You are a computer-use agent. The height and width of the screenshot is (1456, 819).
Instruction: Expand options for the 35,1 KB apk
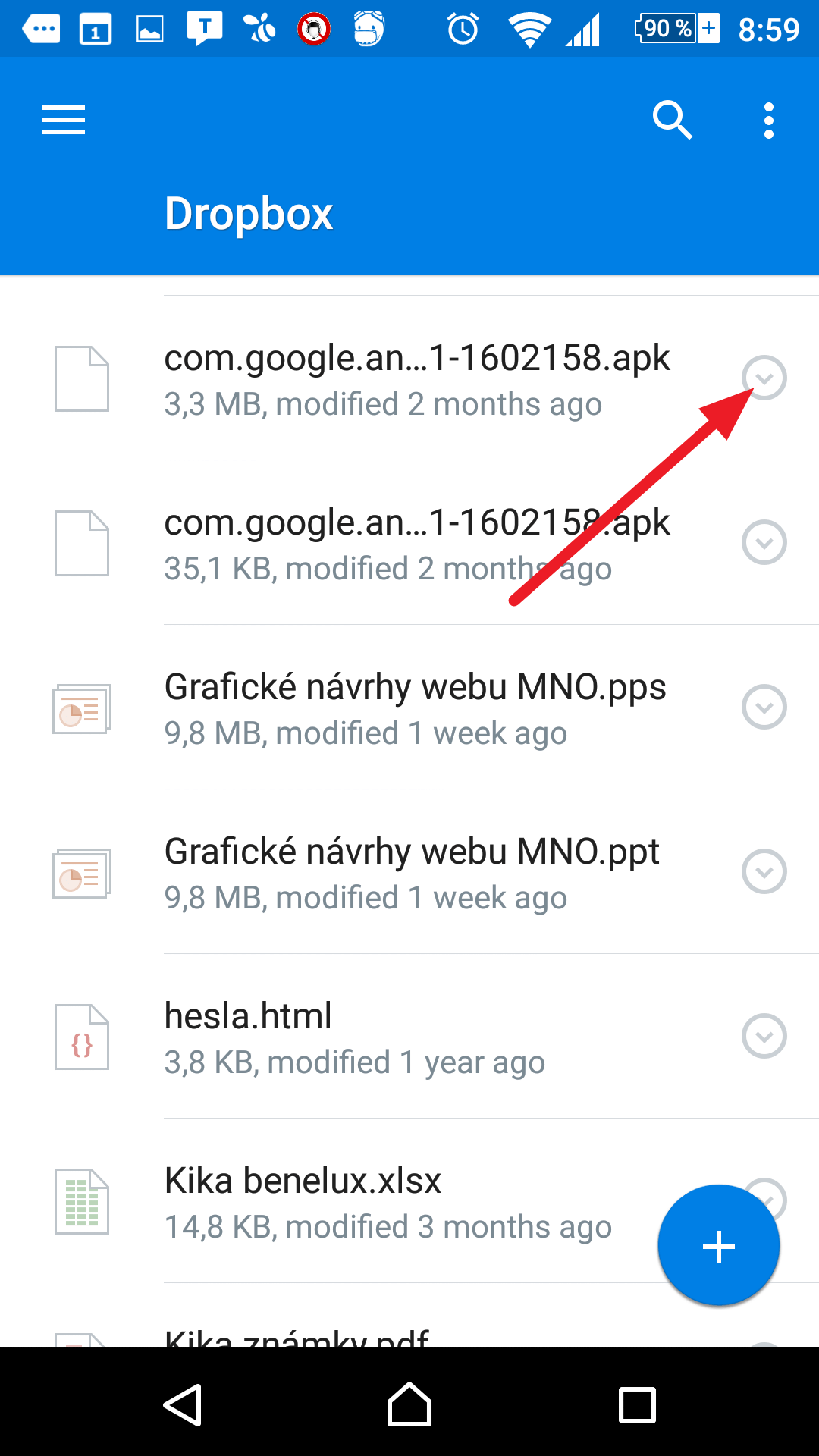pos(764,542)
